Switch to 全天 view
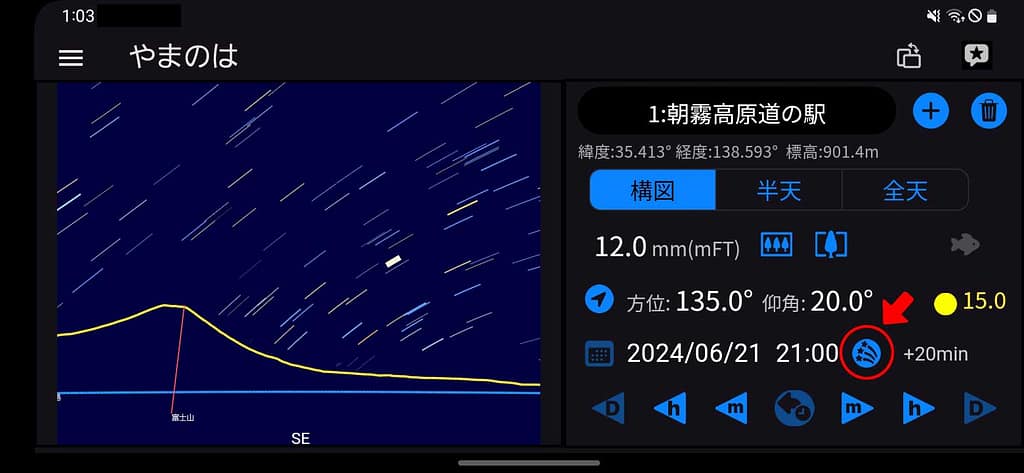This screenshot has width=1024, height=473. pos(904,190)
